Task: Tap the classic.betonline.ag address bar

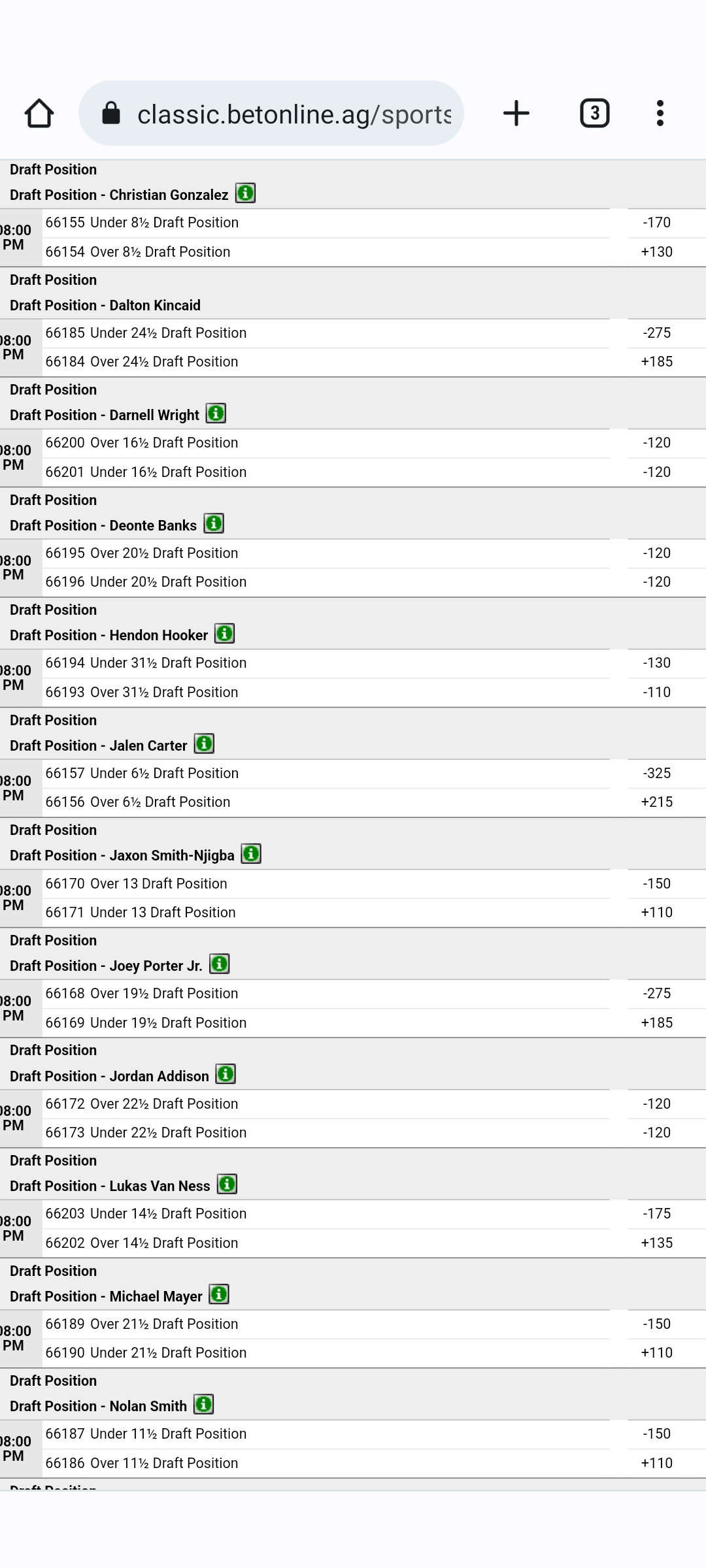Action: (281, 114)
